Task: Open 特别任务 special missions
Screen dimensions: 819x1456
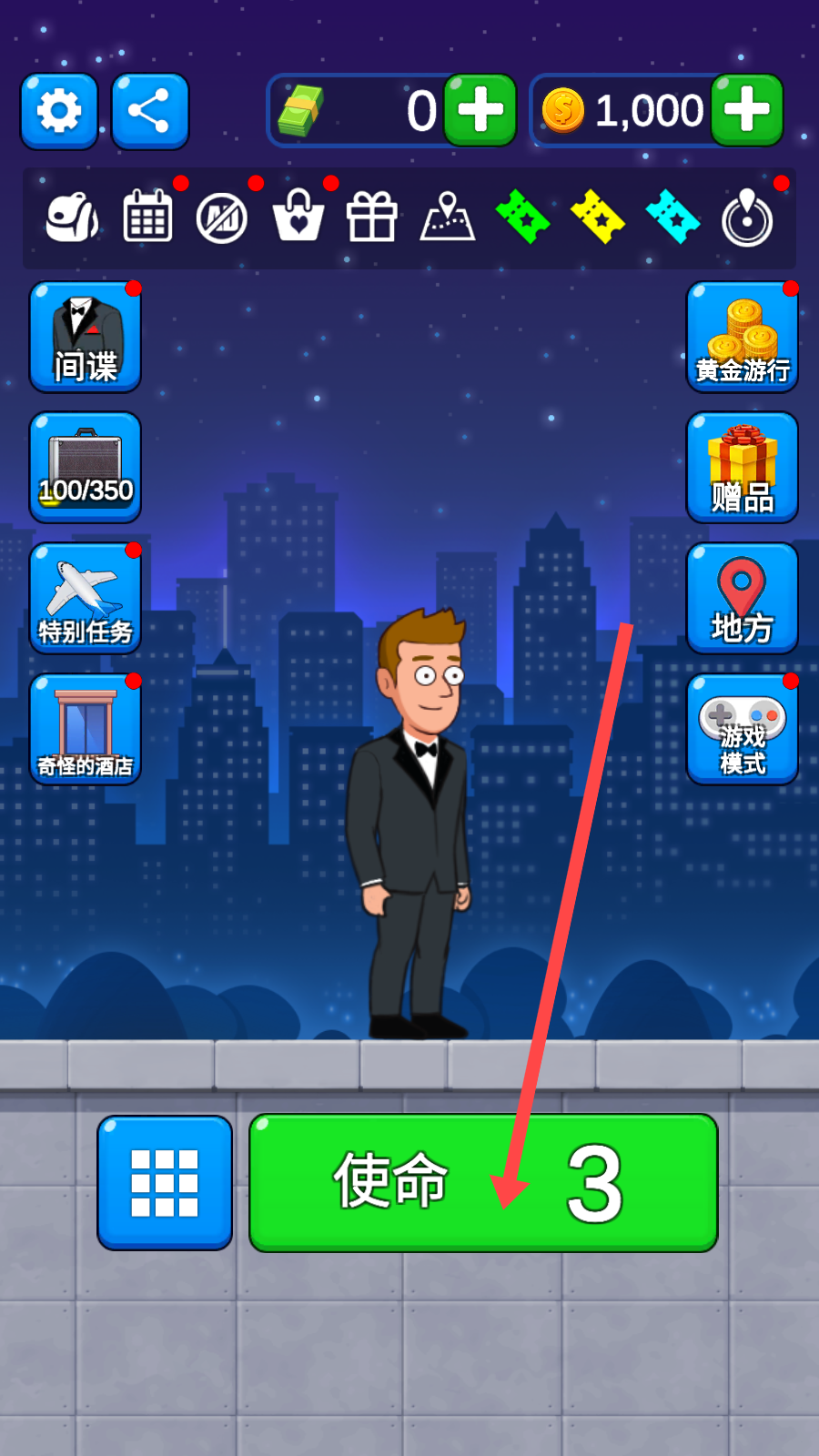Action: pyautogui.click(x=86, y=599)
